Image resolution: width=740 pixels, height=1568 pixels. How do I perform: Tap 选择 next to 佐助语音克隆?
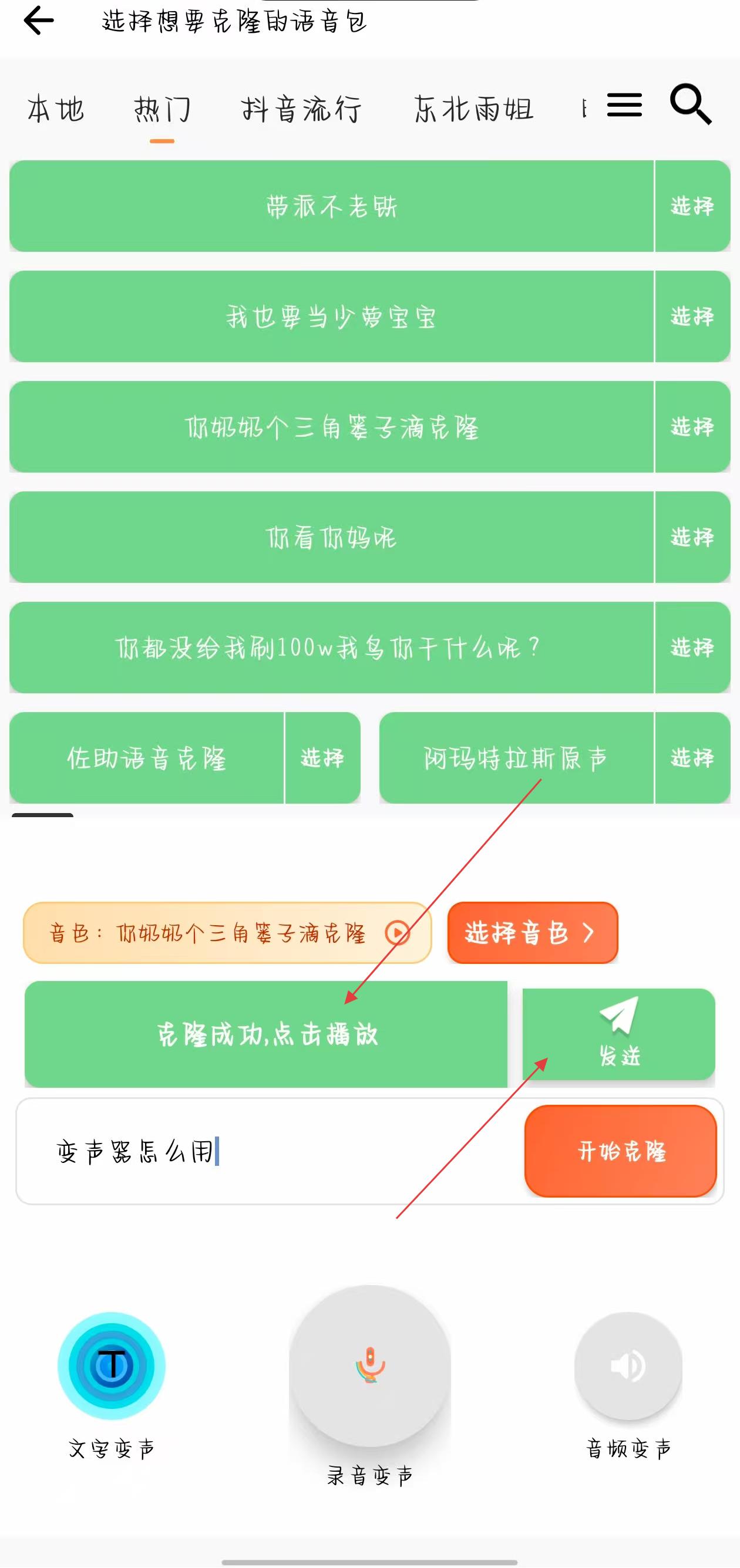pos(322,758)
